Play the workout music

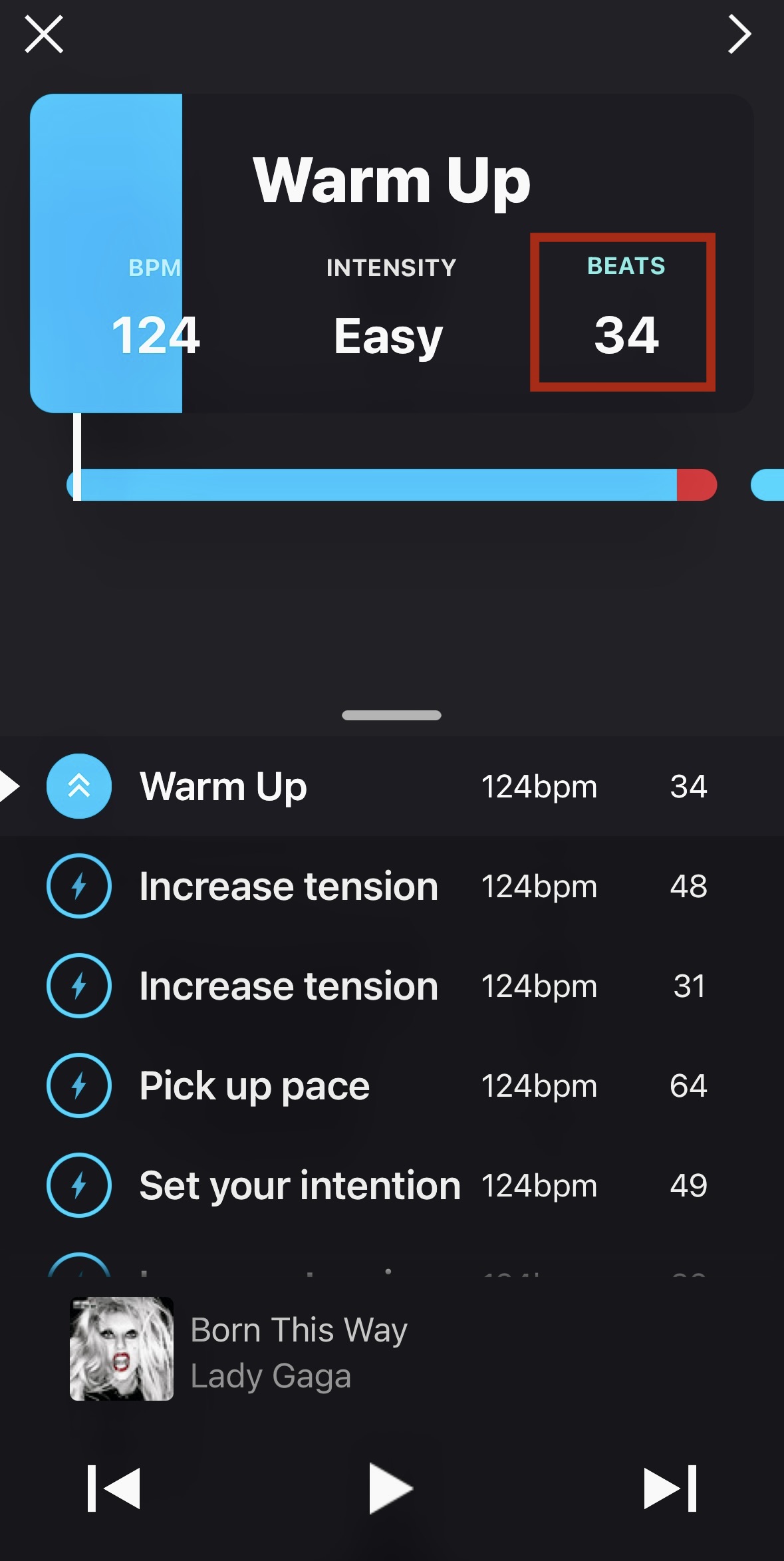(391, 1488)
